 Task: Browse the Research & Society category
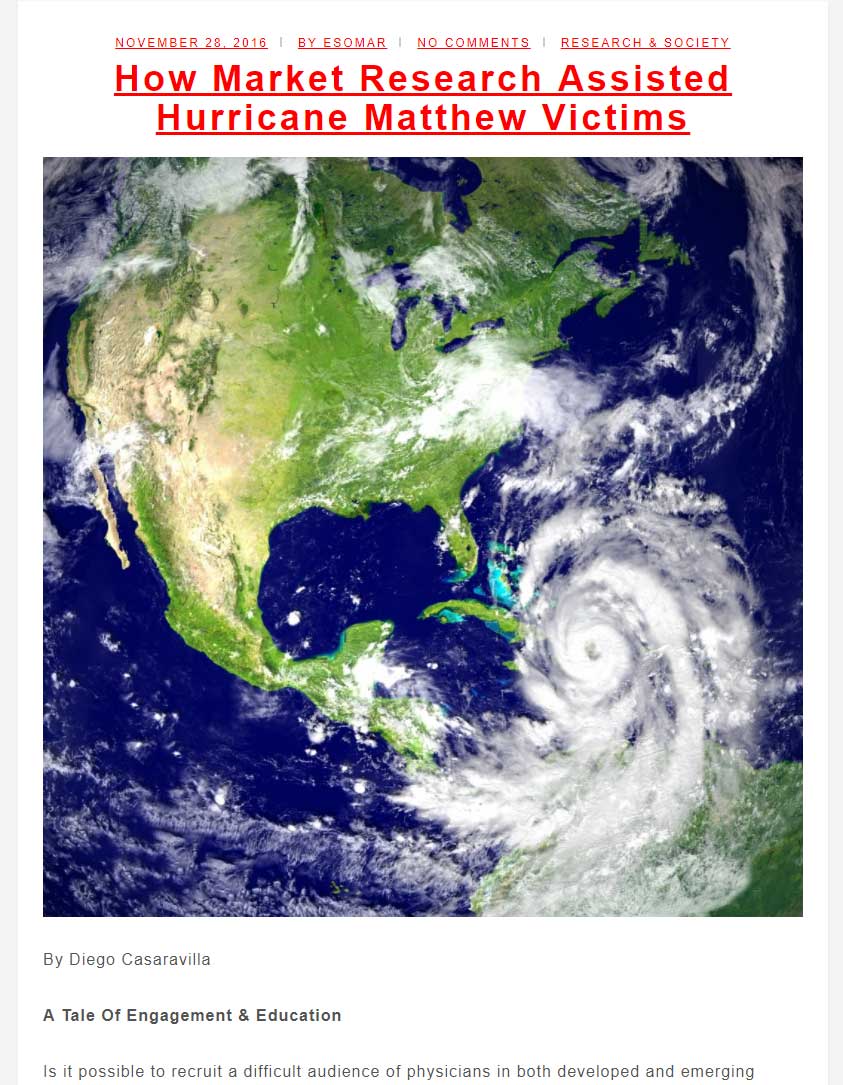tap(645, 43)
